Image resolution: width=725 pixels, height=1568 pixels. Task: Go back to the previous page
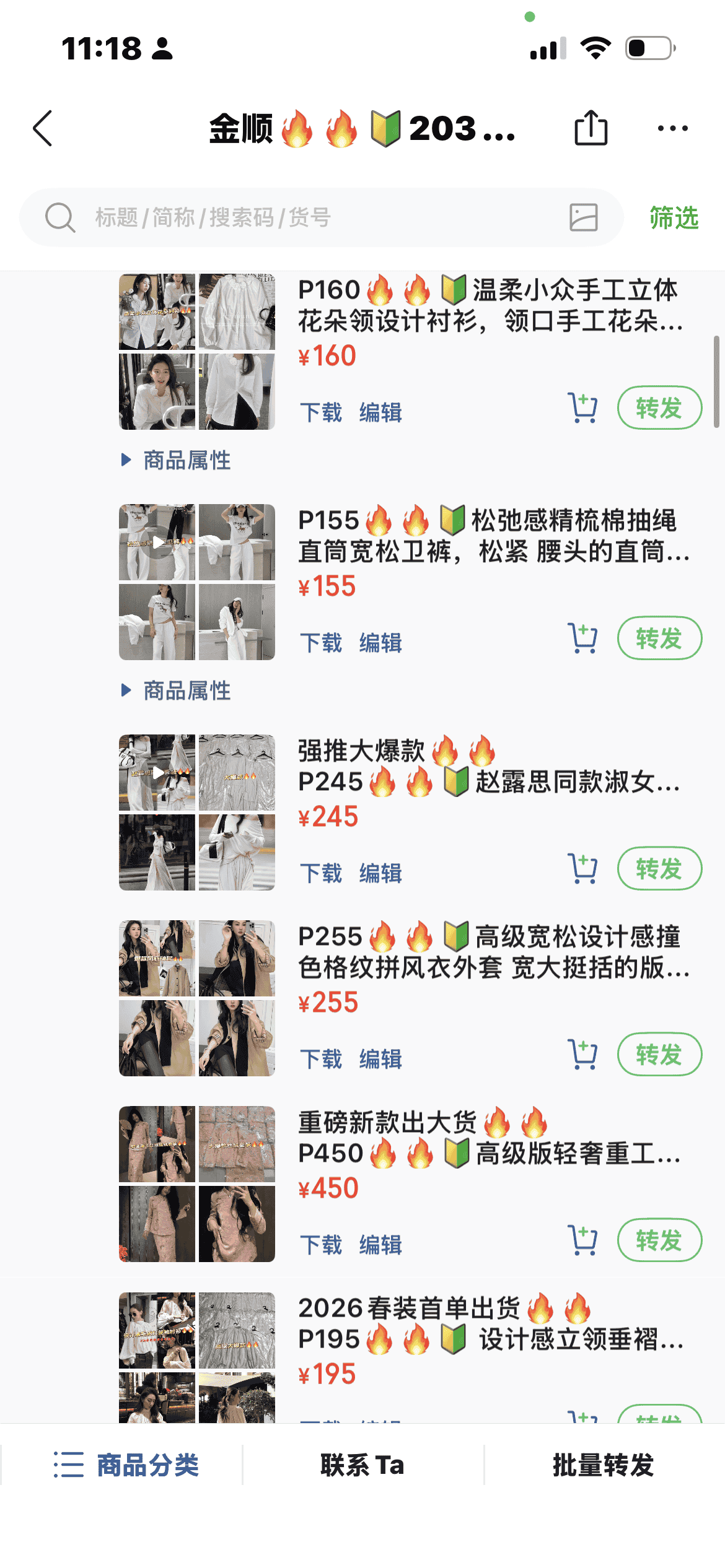(42, 129)
